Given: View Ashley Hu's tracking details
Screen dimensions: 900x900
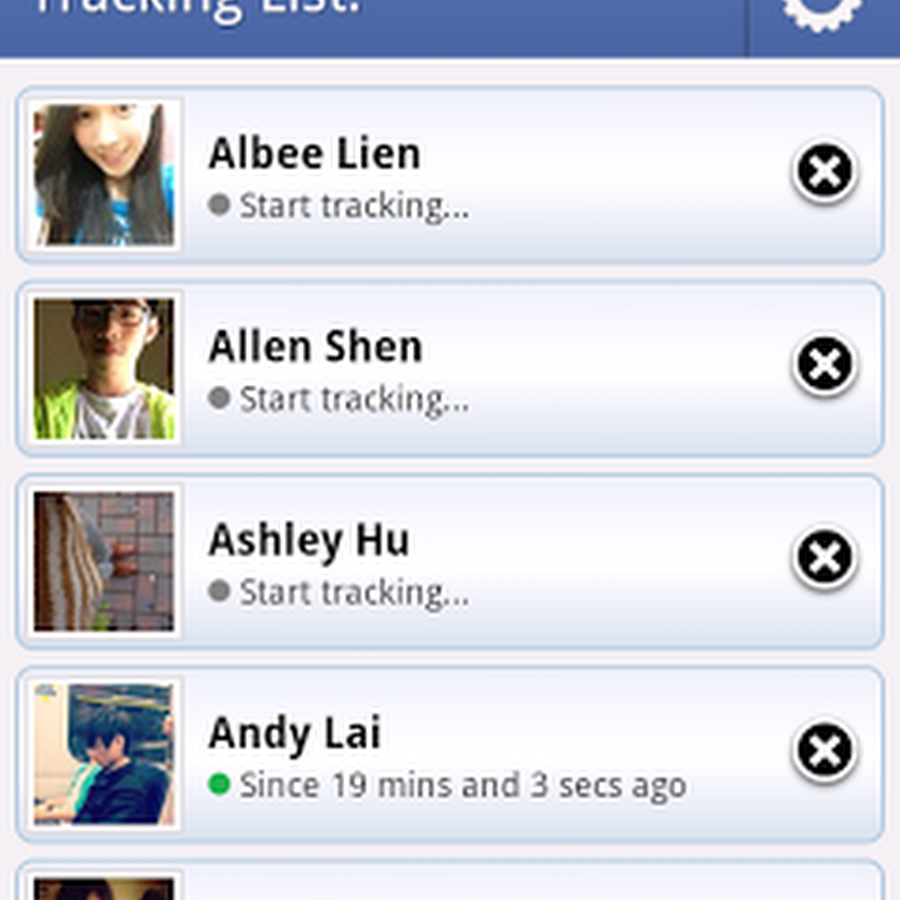Looking at the screenshot, I should (450, 561).
